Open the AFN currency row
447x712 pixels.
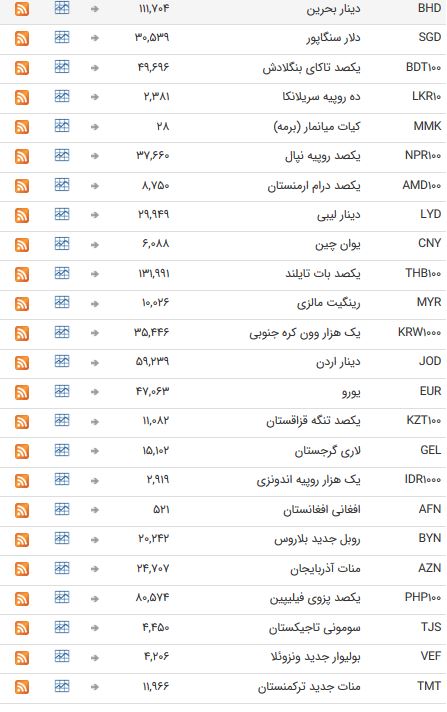(x=223, y=511)
